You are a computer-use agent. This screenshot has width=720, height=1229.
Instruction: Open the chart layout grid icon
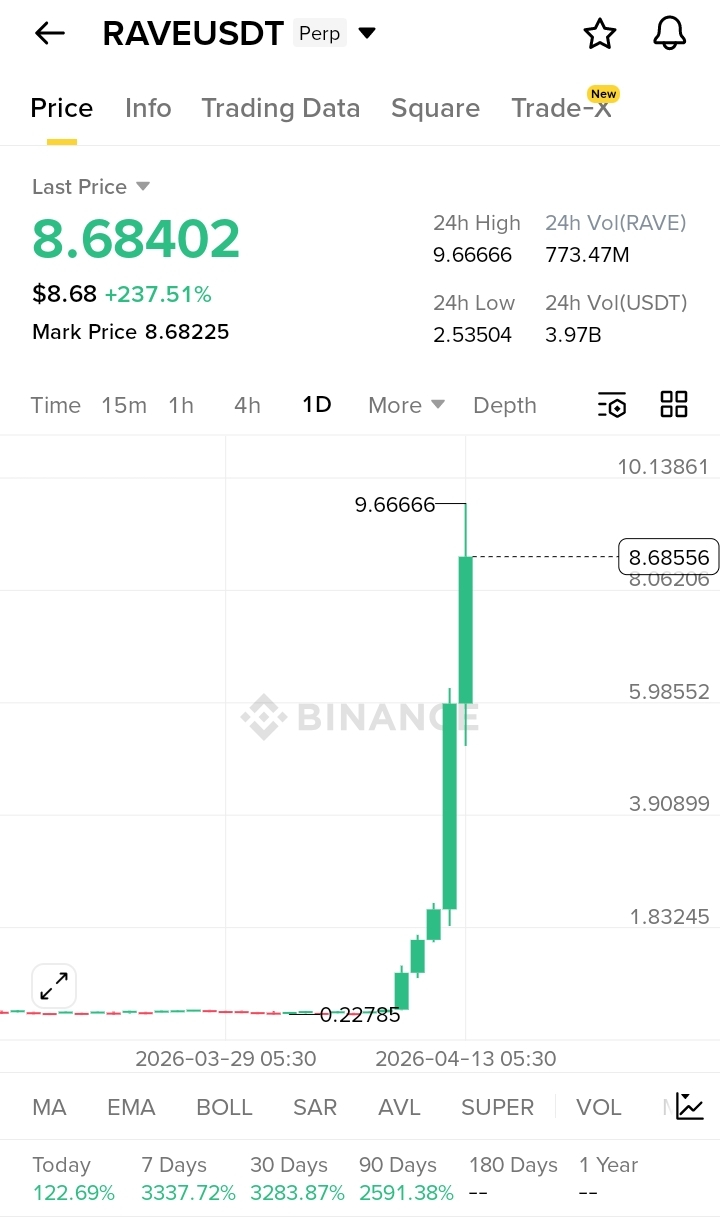pyautogui.click(x=674, y=404)
